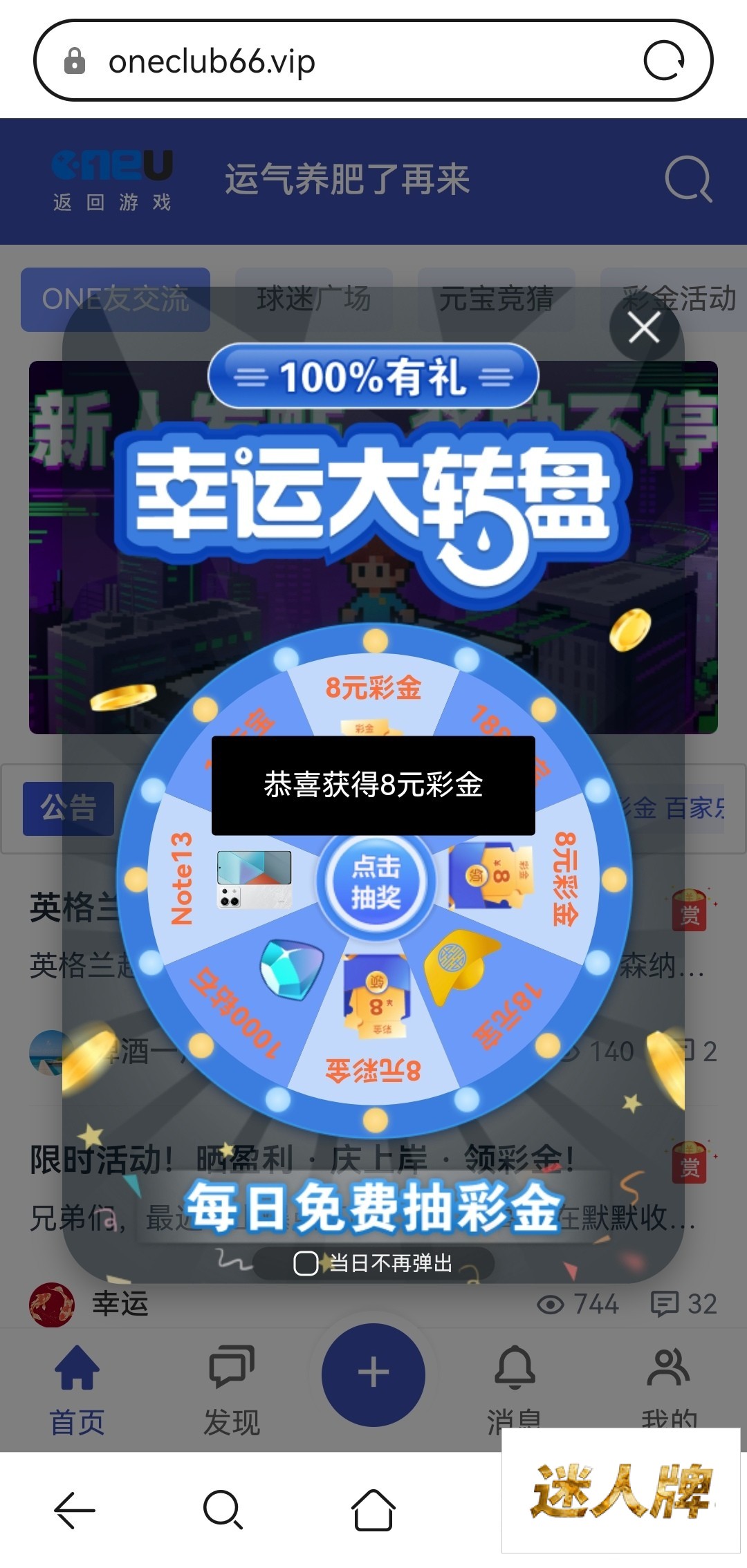Reload the page in the address bar
The image size is (747, 1568).
(x=664, y=61)
